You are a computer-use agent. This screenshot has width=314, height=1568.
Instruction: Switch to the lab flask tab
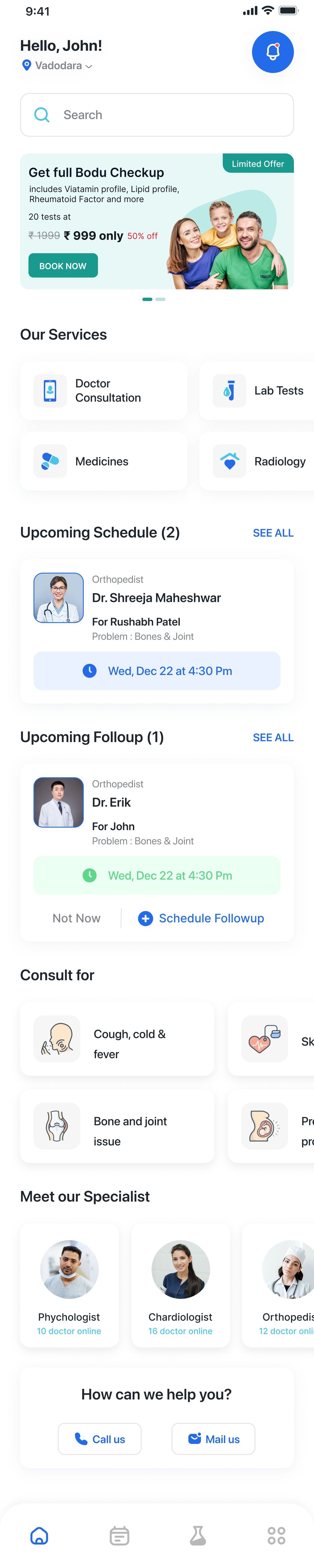click(x=198, y=1536)
